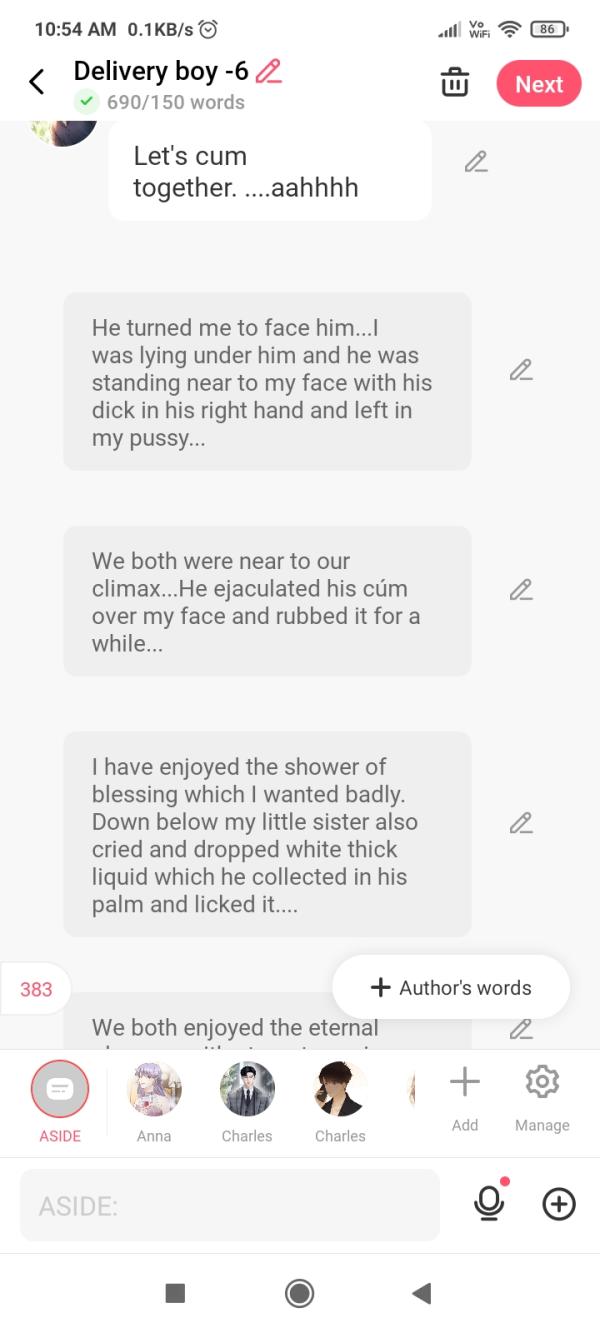Focus the ASIDE text input field
The height and width of the screenshot is (1333, 600).
pyautogui.click(x=230, y=1206)
